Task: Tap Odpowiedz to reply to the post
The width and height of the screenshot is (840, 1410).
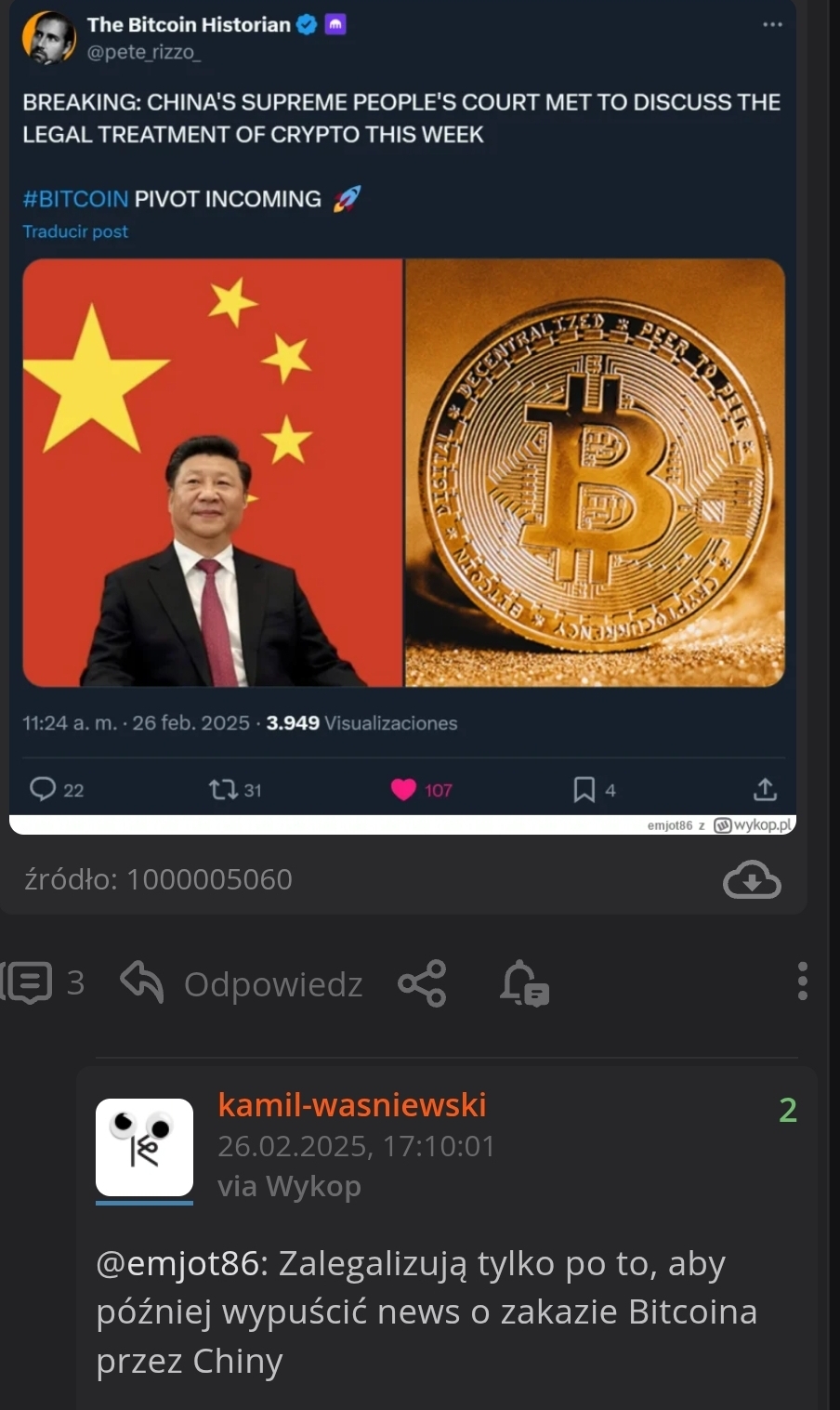Action: pos(243,983)
